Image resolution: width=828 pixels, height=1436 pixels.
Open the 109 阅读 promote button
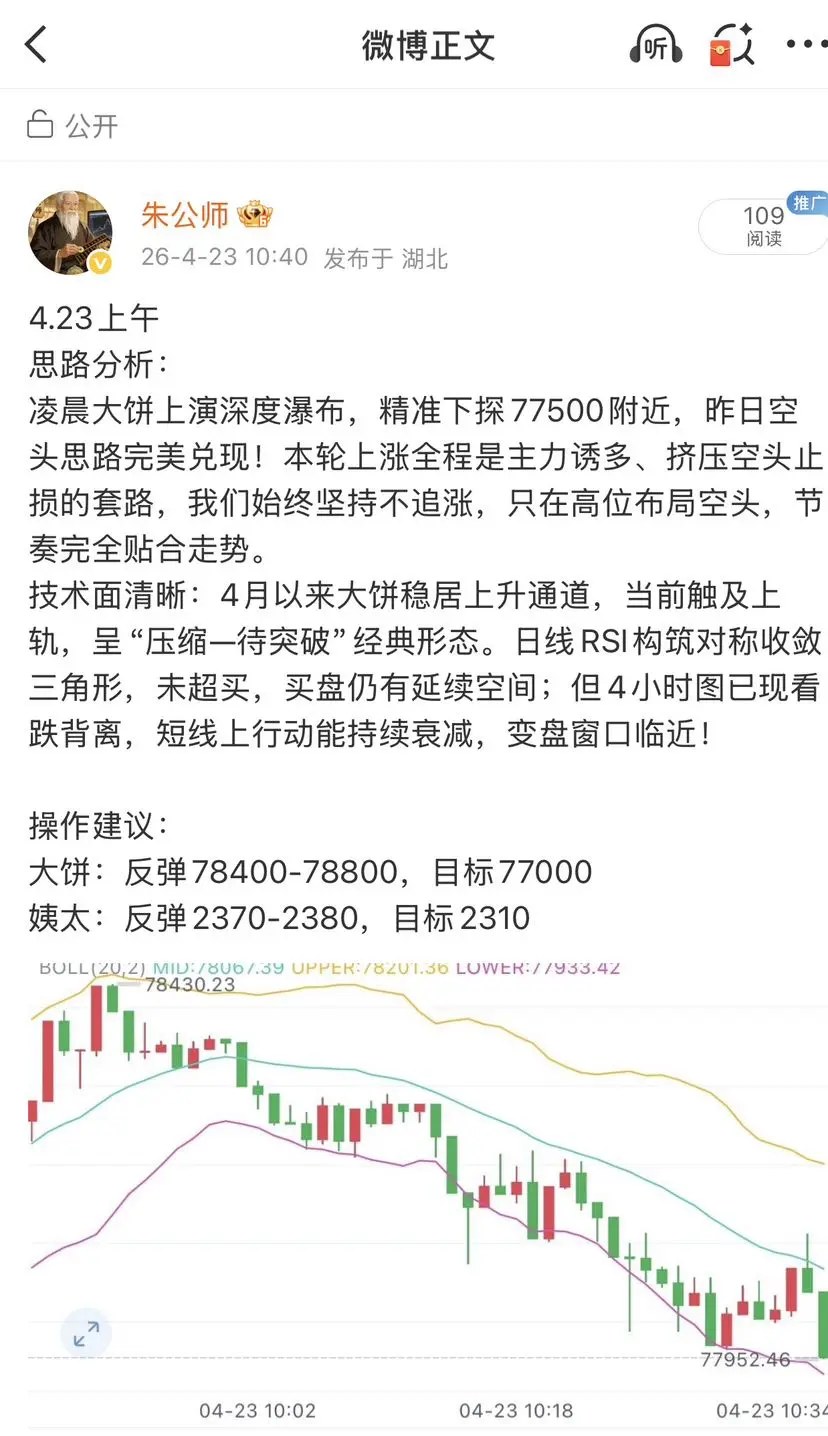click(x=764, y=226)
